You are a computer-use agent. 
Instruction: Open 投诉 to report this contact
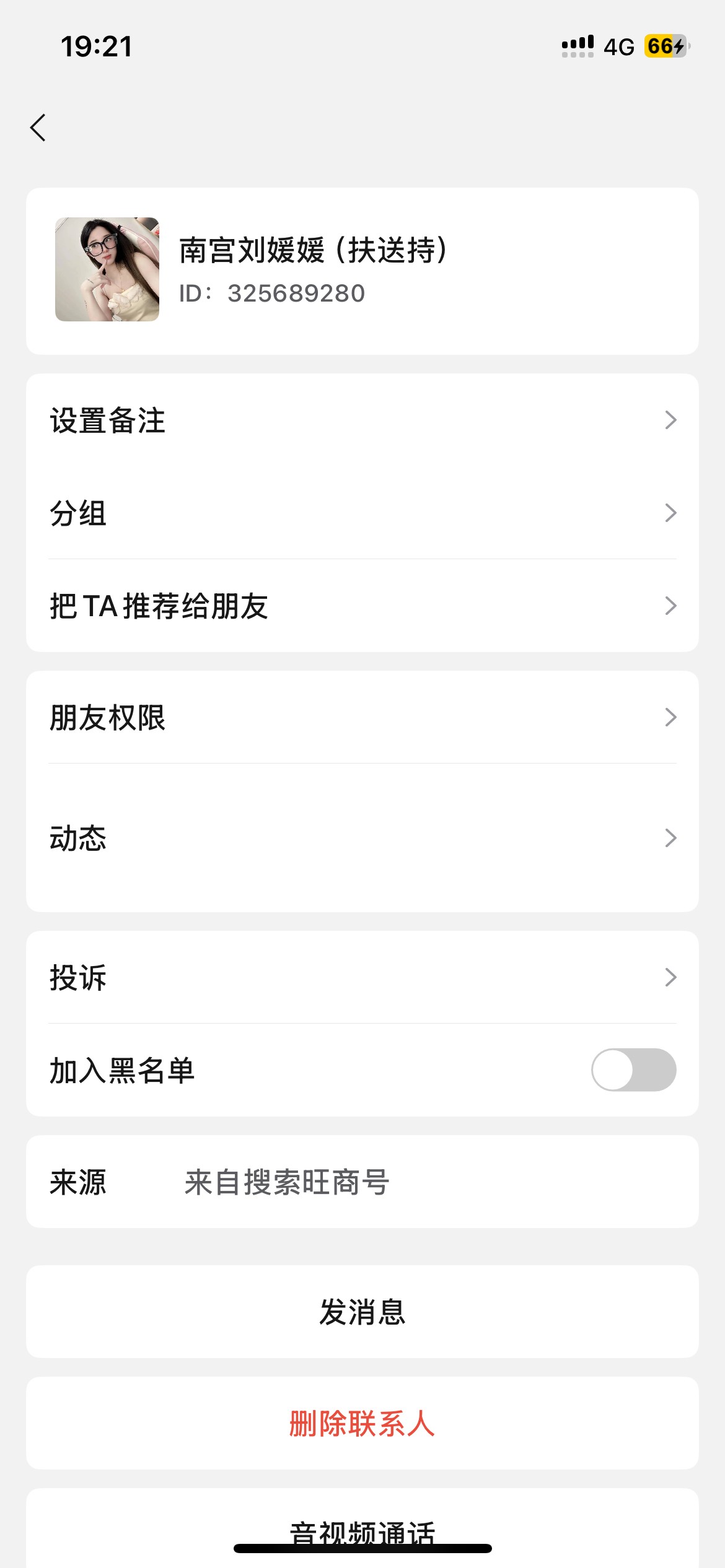tap(362, 977)
